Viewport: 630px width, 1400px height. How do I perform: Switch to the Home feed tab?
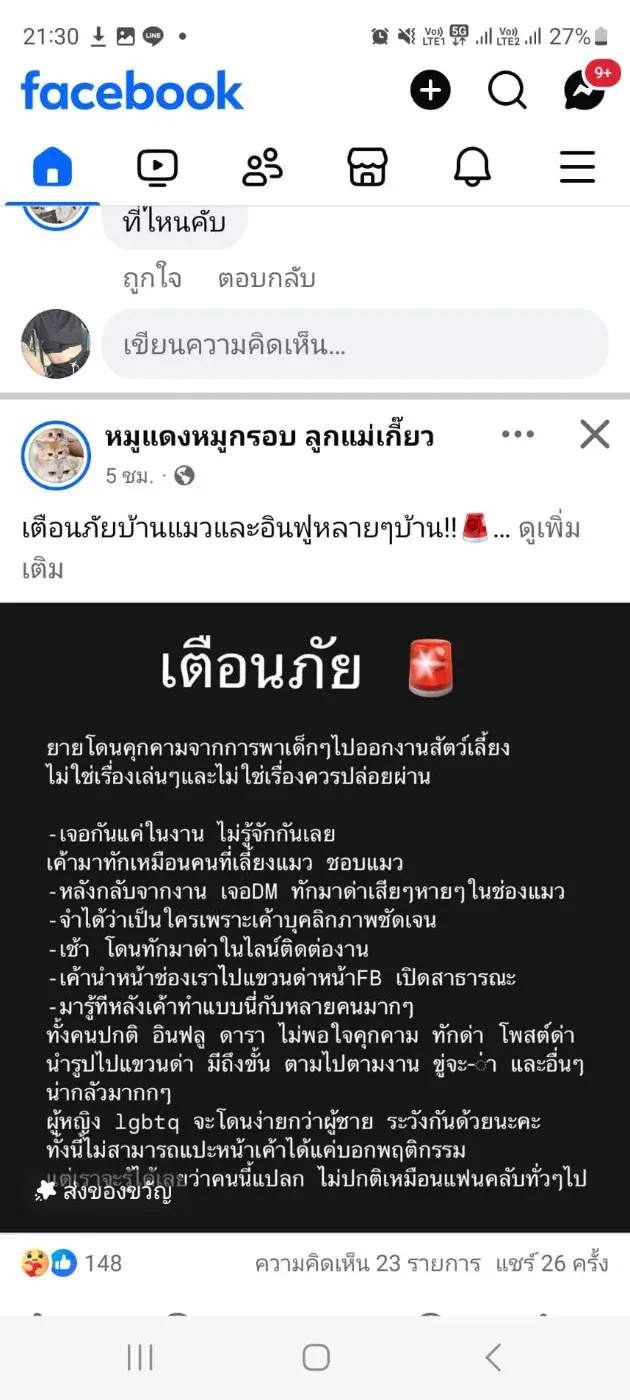(52, 167)
